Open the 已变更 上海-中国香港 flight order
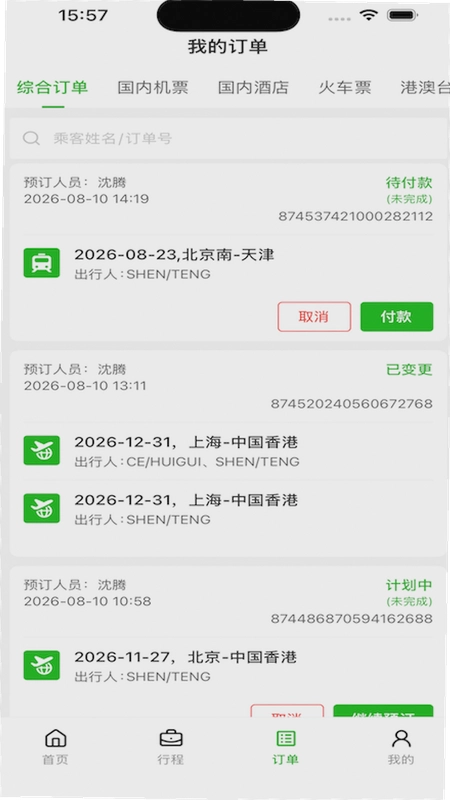450x800 pixels. click(228, 453)
